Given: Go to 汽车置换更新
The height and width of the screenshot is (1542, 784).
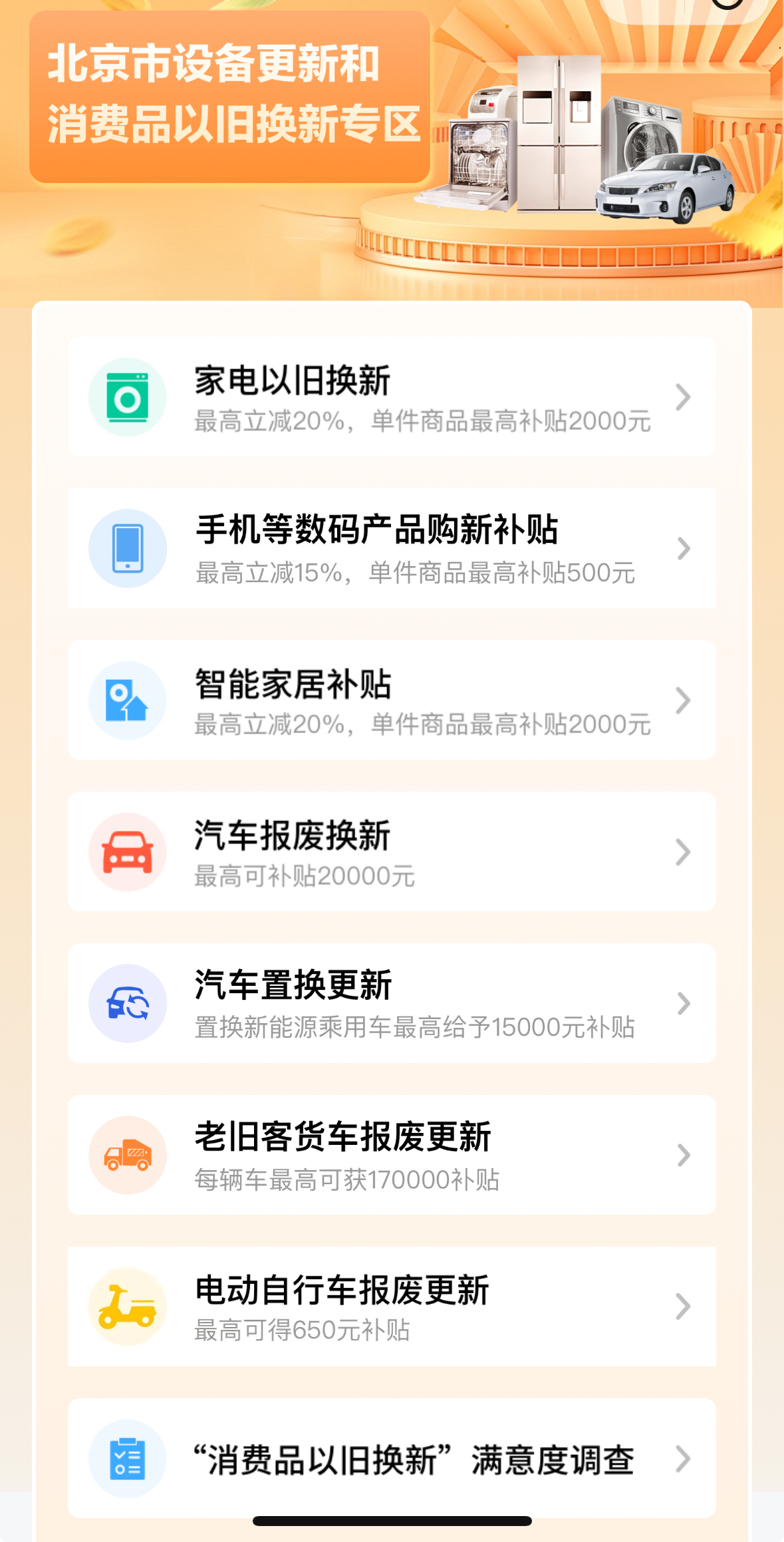Looking at the screenshot, I should [x=392, y=1003].
